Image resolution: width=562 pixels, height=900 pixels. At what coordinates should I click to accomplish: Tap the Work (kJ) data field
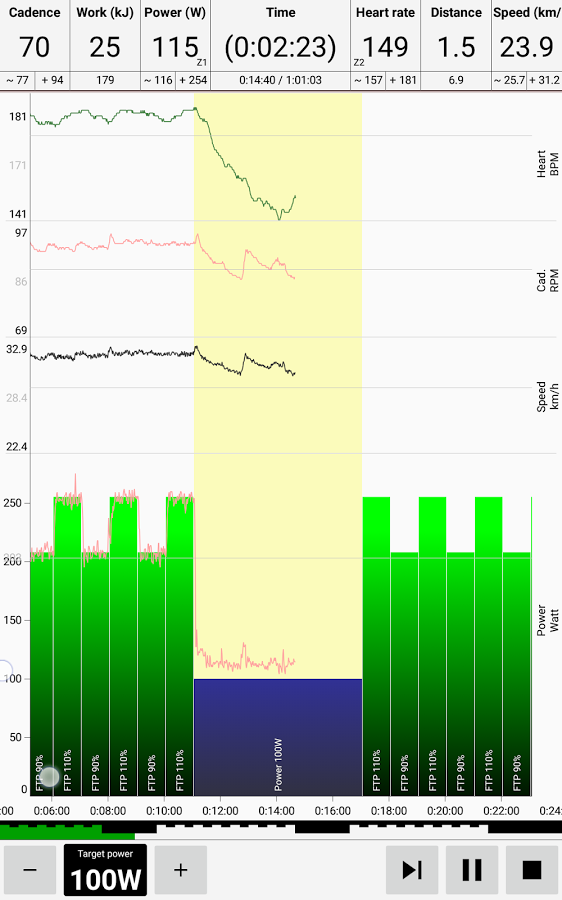pyautogui.click(x=105, y=45)
